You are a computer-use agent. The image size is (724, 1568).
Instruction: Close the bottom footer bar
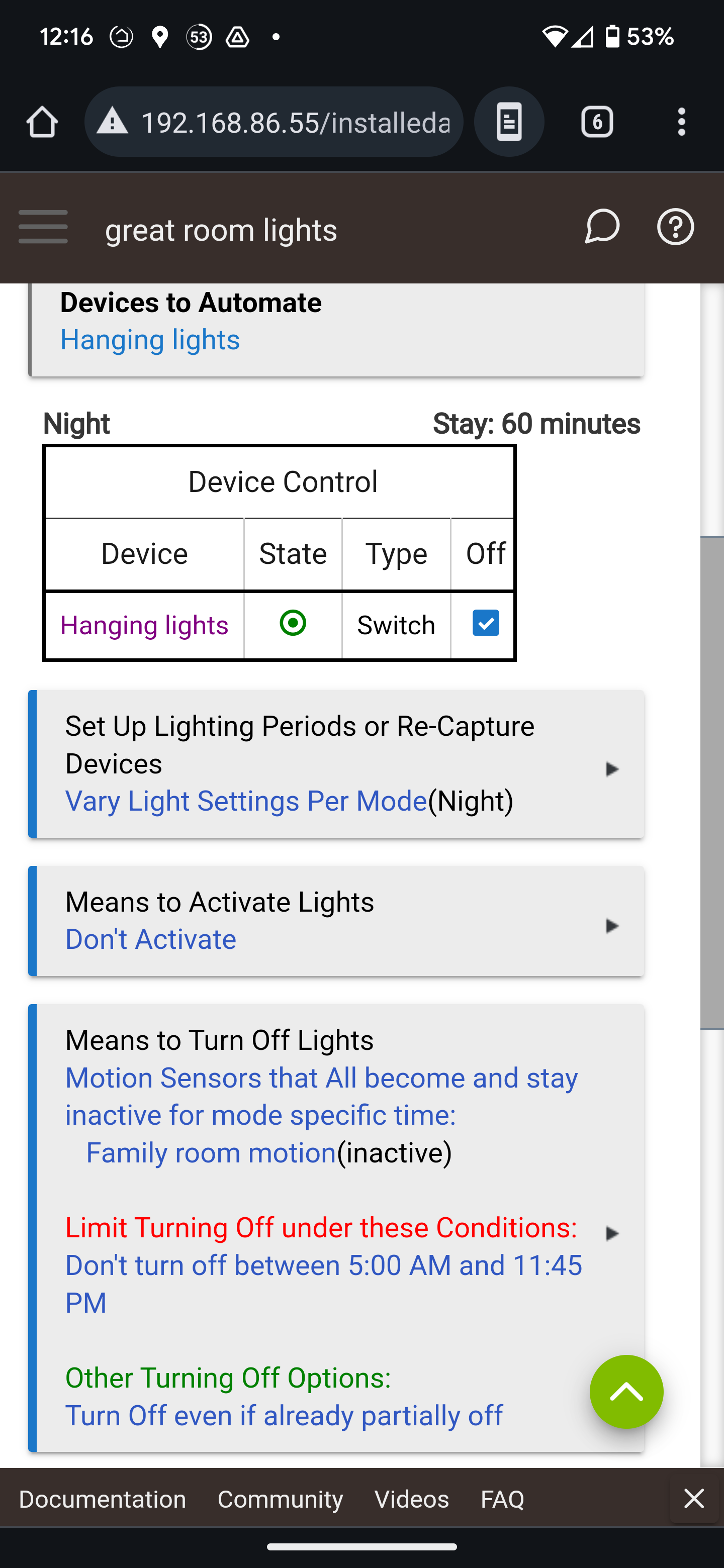click(694, 1498)
